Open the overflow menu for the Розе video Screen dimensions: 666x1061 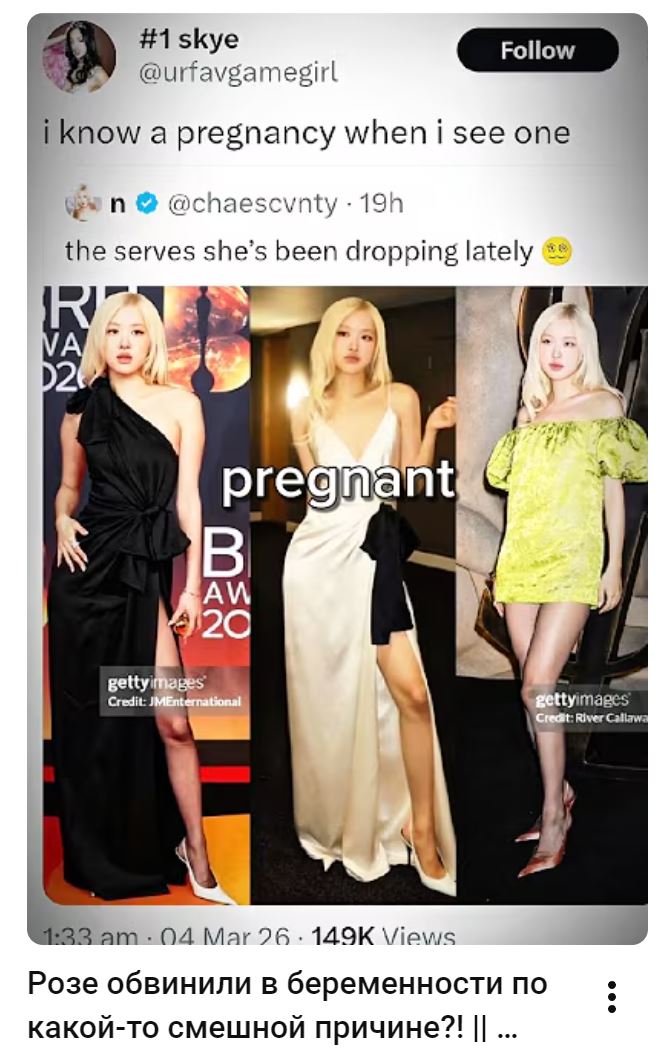coord(612,997)
